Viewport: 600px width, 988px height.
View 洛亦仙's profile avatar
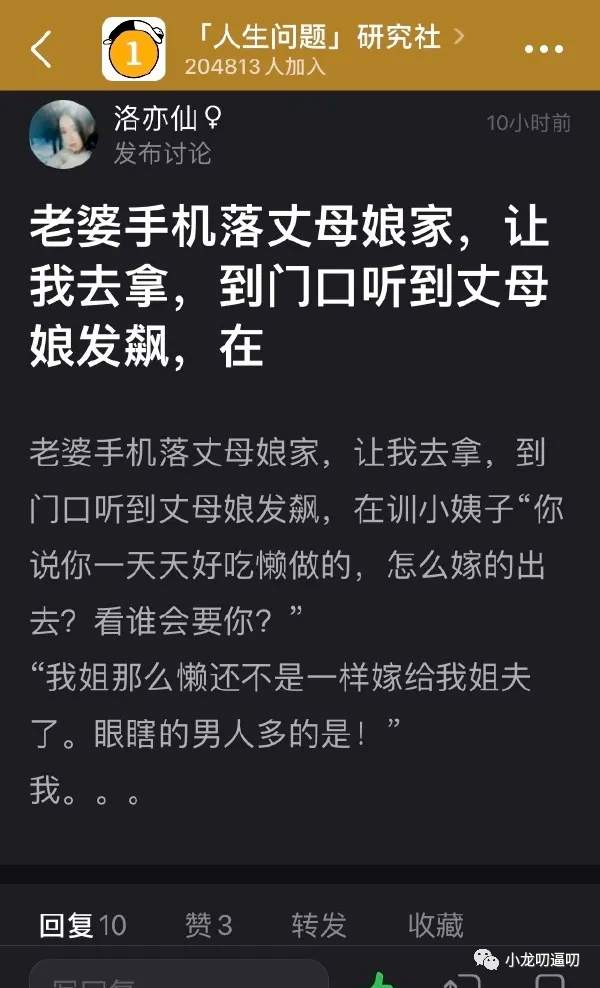click(63, 135)
